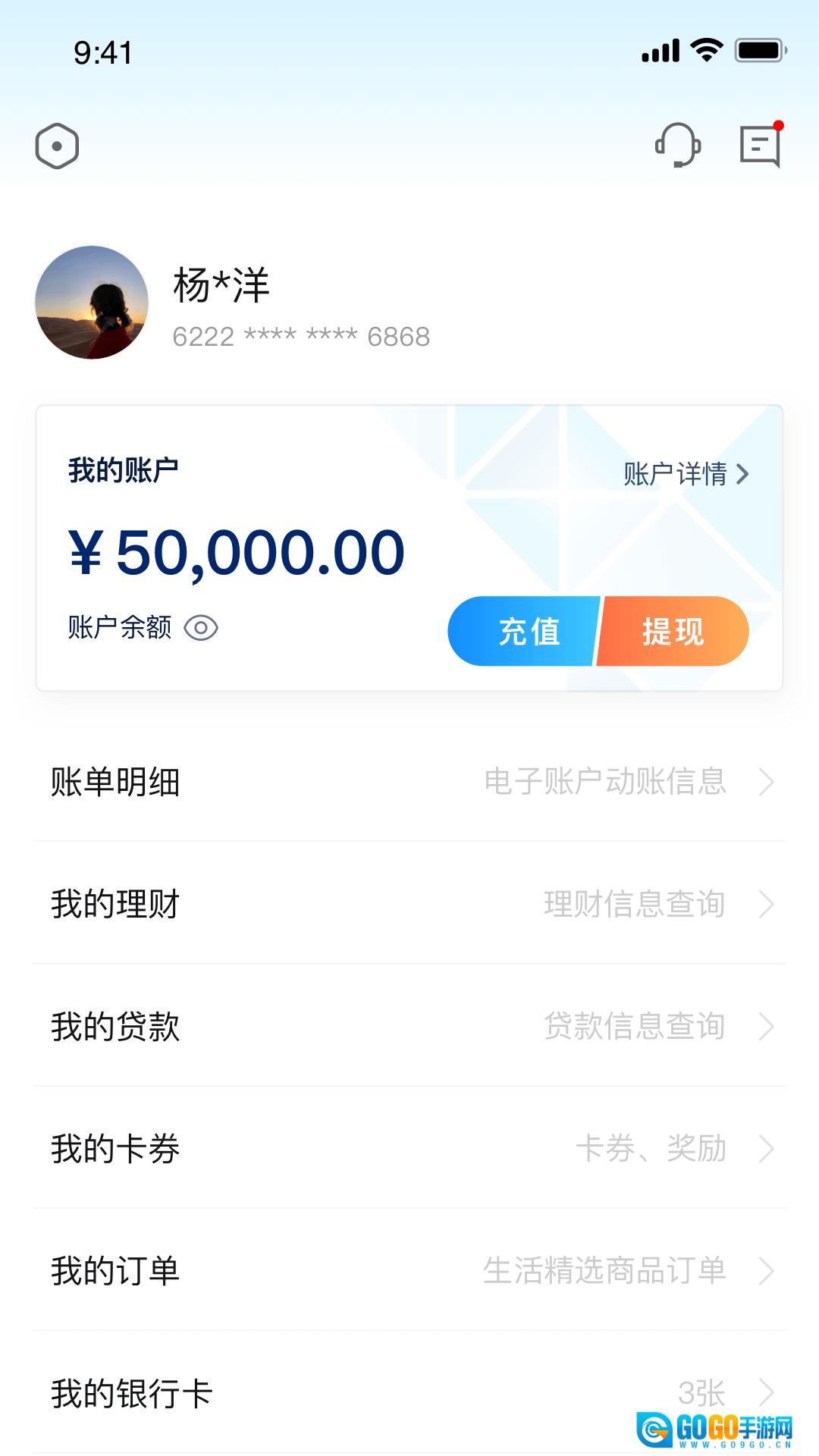
Task: Open the messages icon with red dot
Action: click(x=760, y=145)
